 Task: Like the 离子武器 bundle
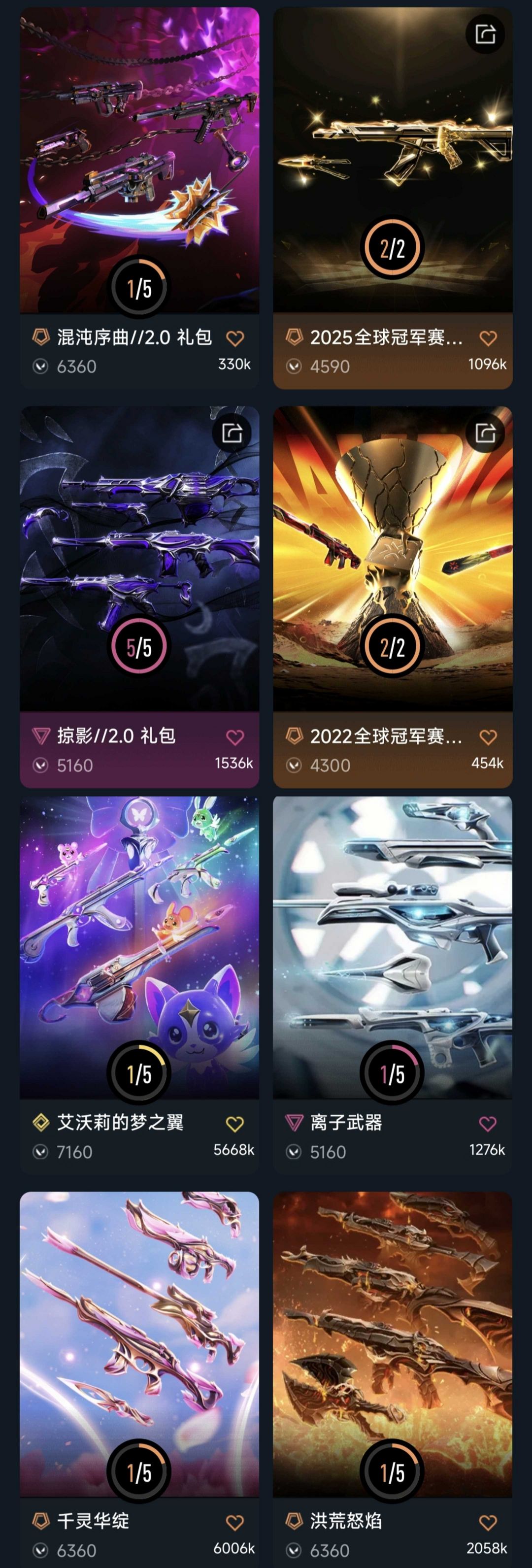click(x=488, y=1124)
